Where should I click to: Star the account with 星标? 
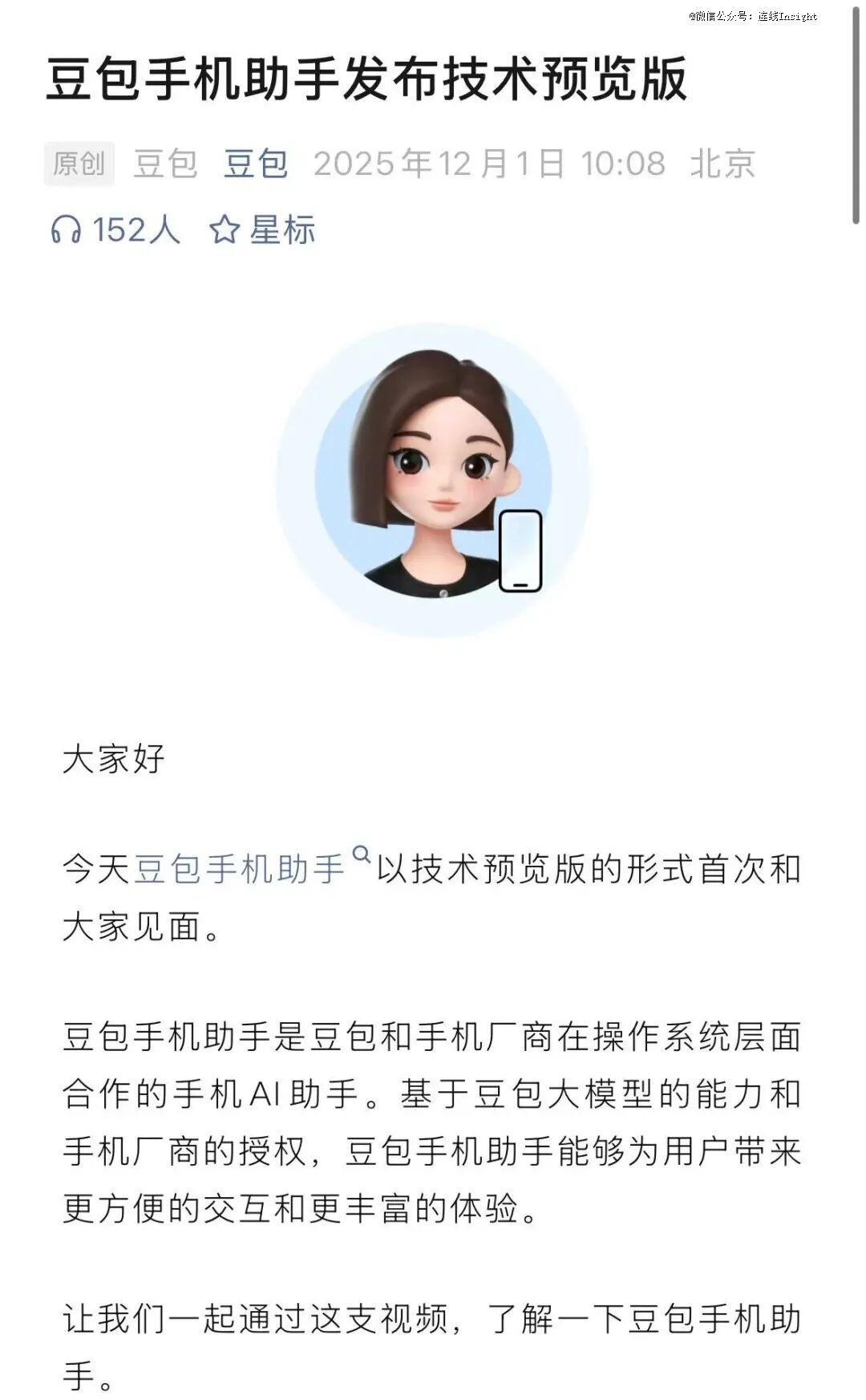[262, 230]
